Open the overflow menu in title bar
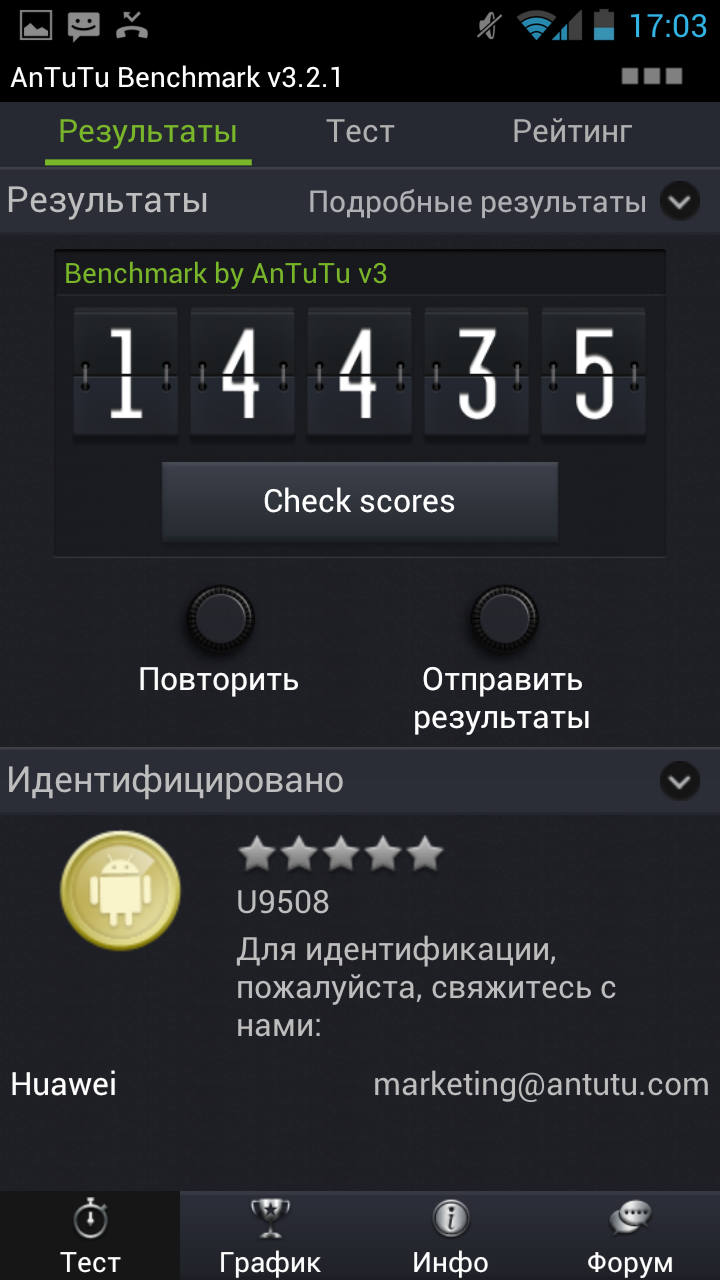 click(652, 76)
